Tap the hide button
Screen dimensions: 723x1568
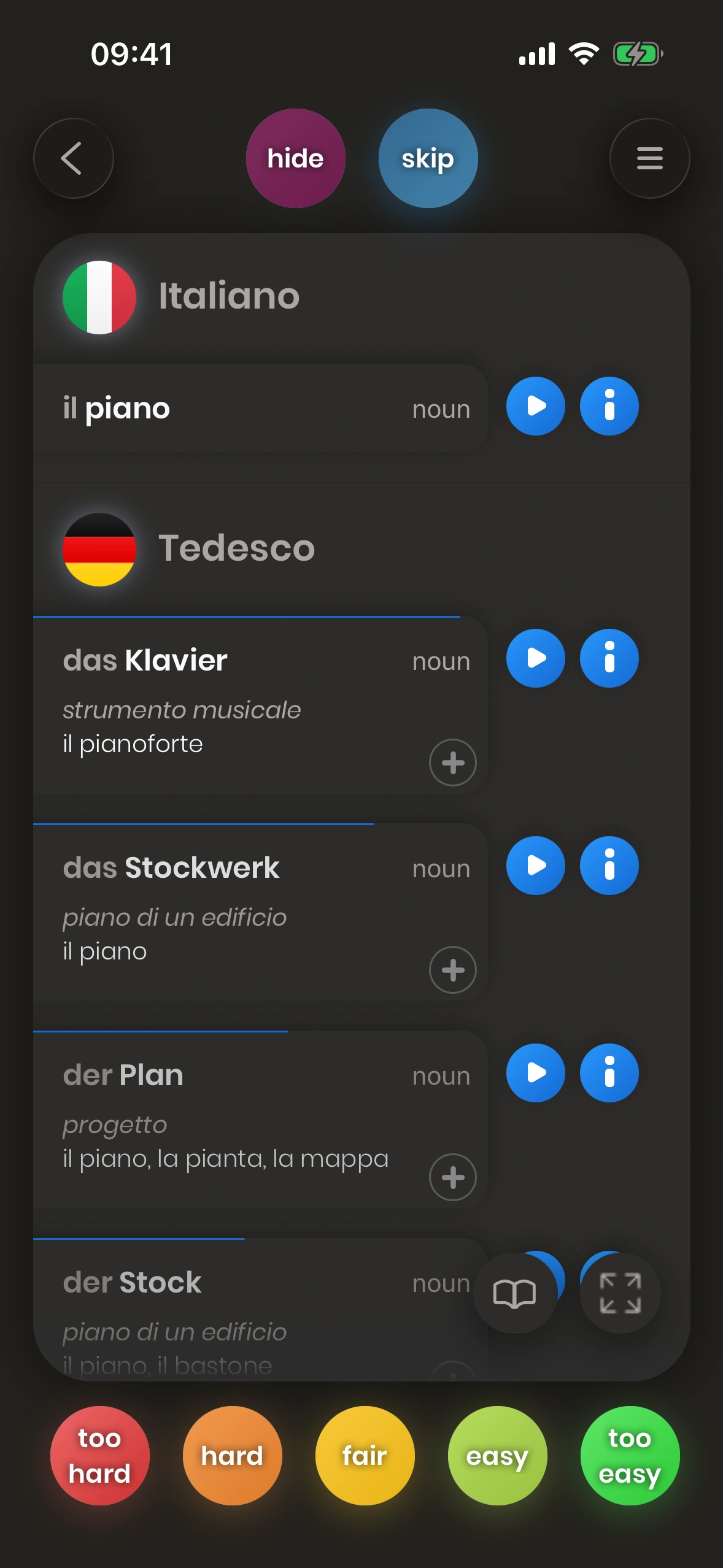pyautogui.click(x=295, y=158)
